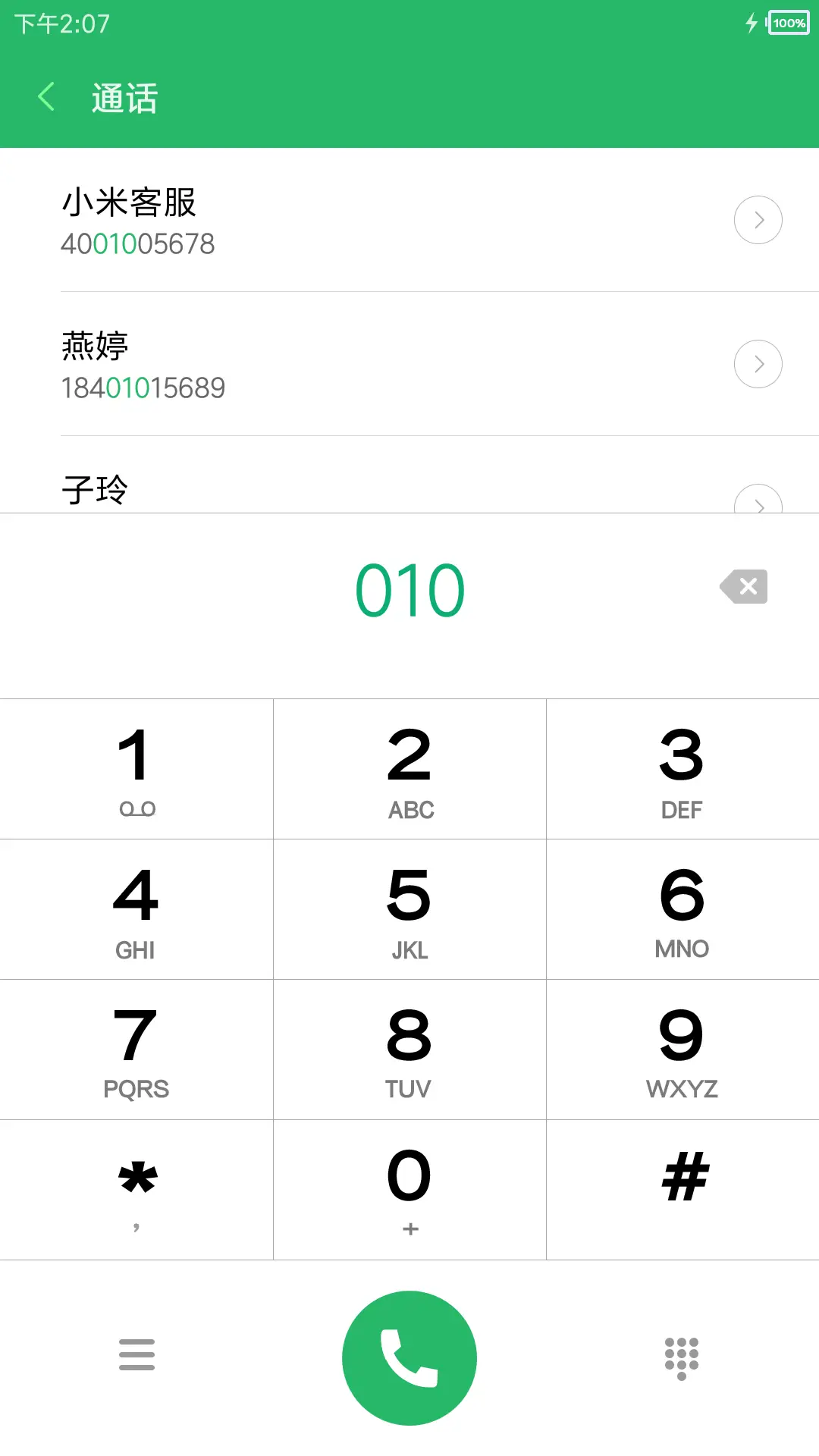
Task: Expand details for 子玲 contact
Action: click(758, 504)
